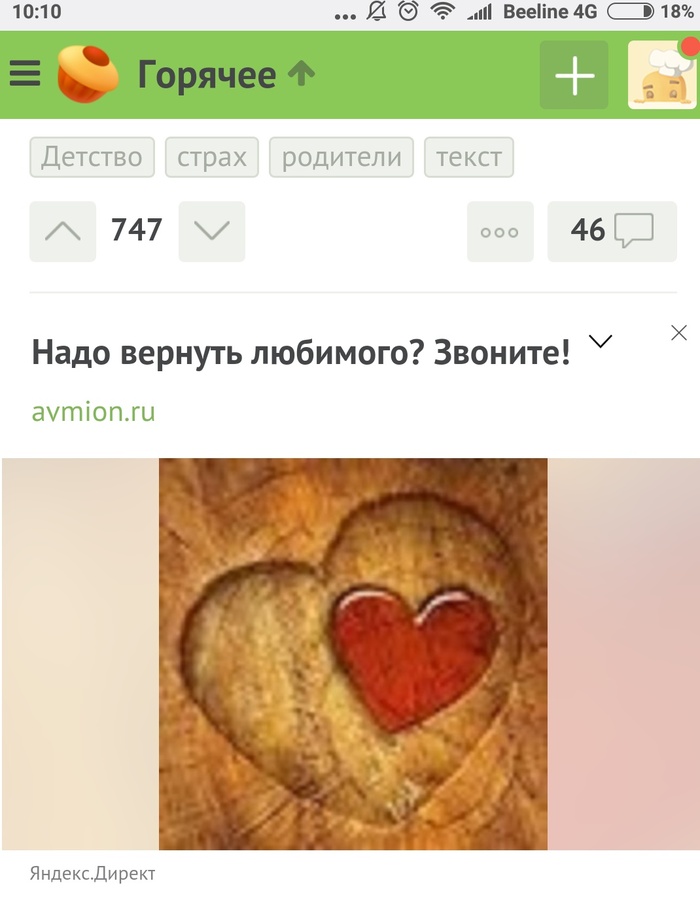
Task: Create a new post with plus button
Action: (x=574, y=75)
